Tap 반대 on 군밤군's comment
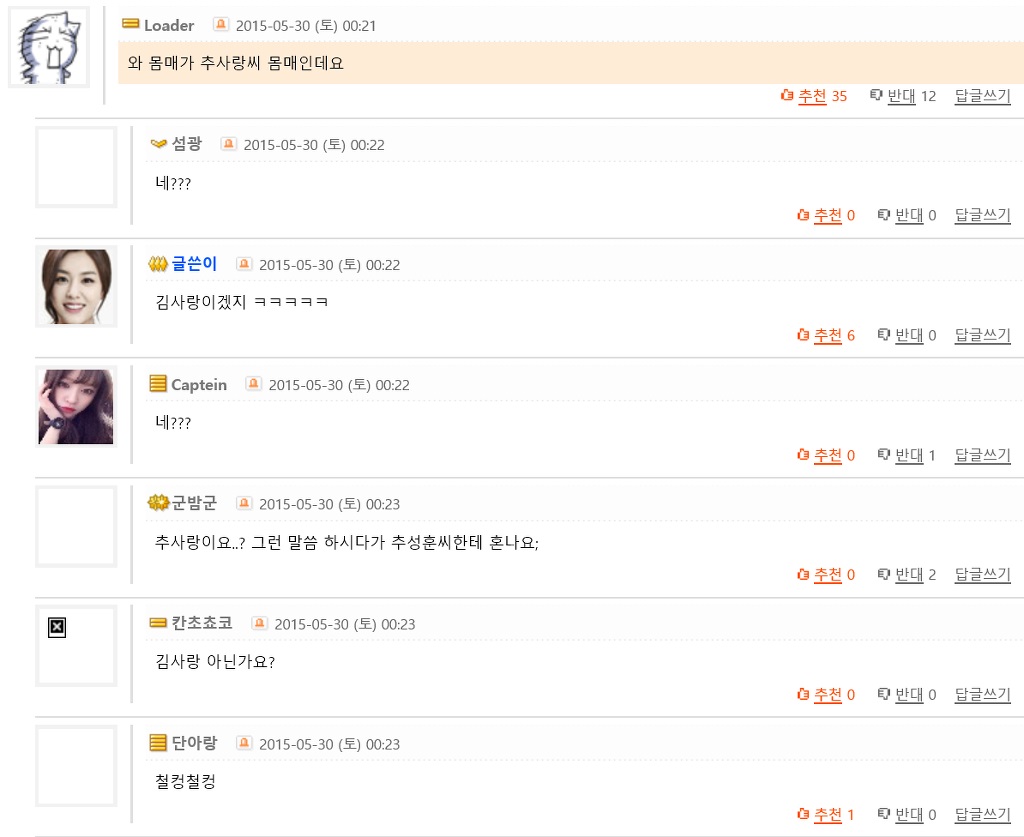The image size is (1024, 837). [x=908, y=575]
